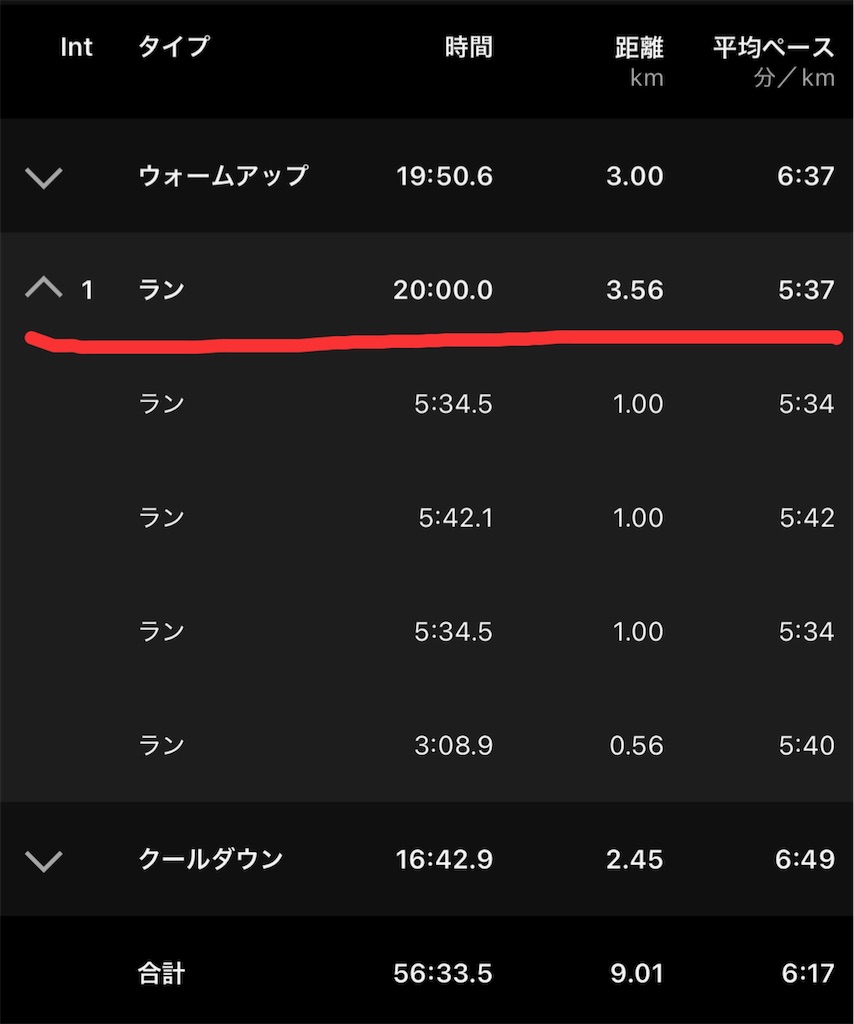The height and width of the screenshot is (1024, 854).
Task: Select the Int column header
Action: [x=76, y=47]
